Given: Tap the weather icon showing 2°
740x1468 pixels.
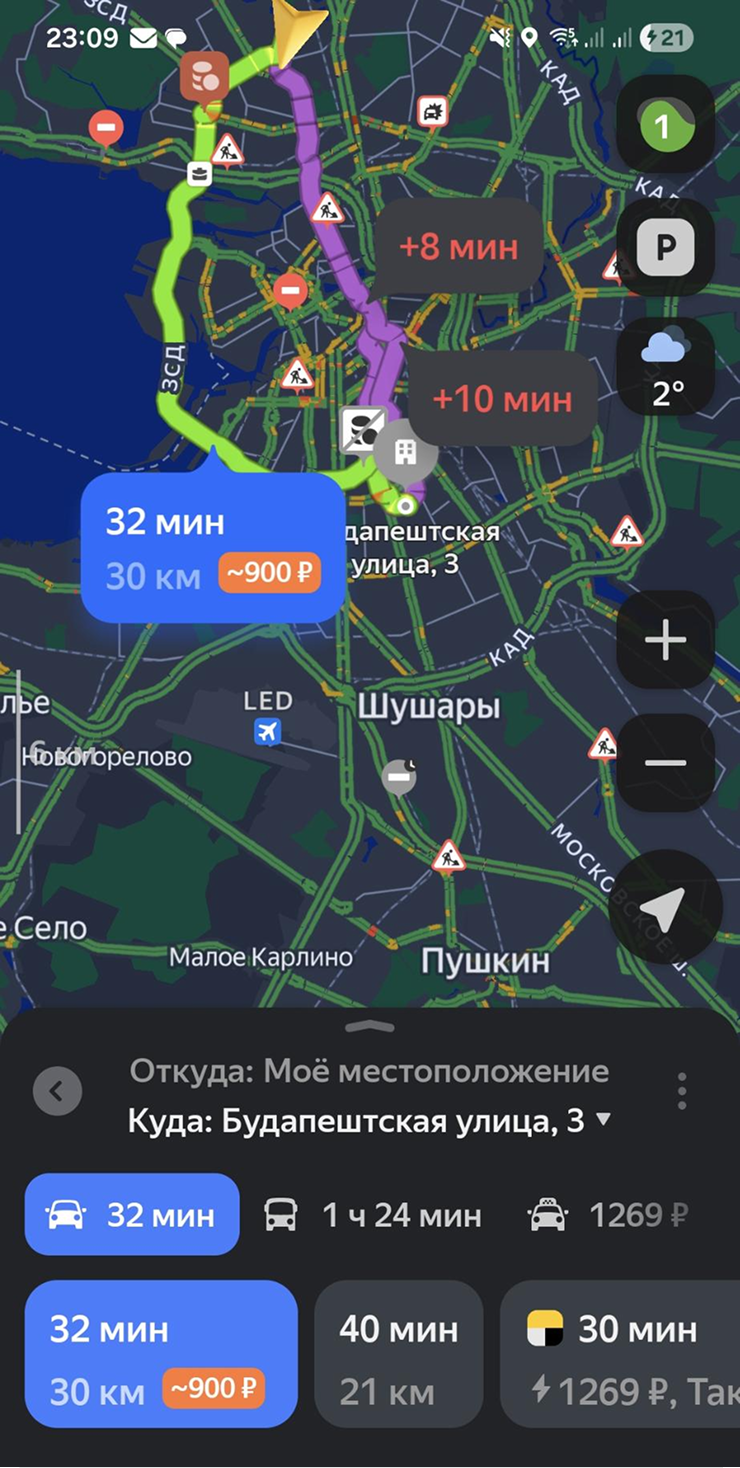Looking at the screenshot, I should [x=665, y=367].
